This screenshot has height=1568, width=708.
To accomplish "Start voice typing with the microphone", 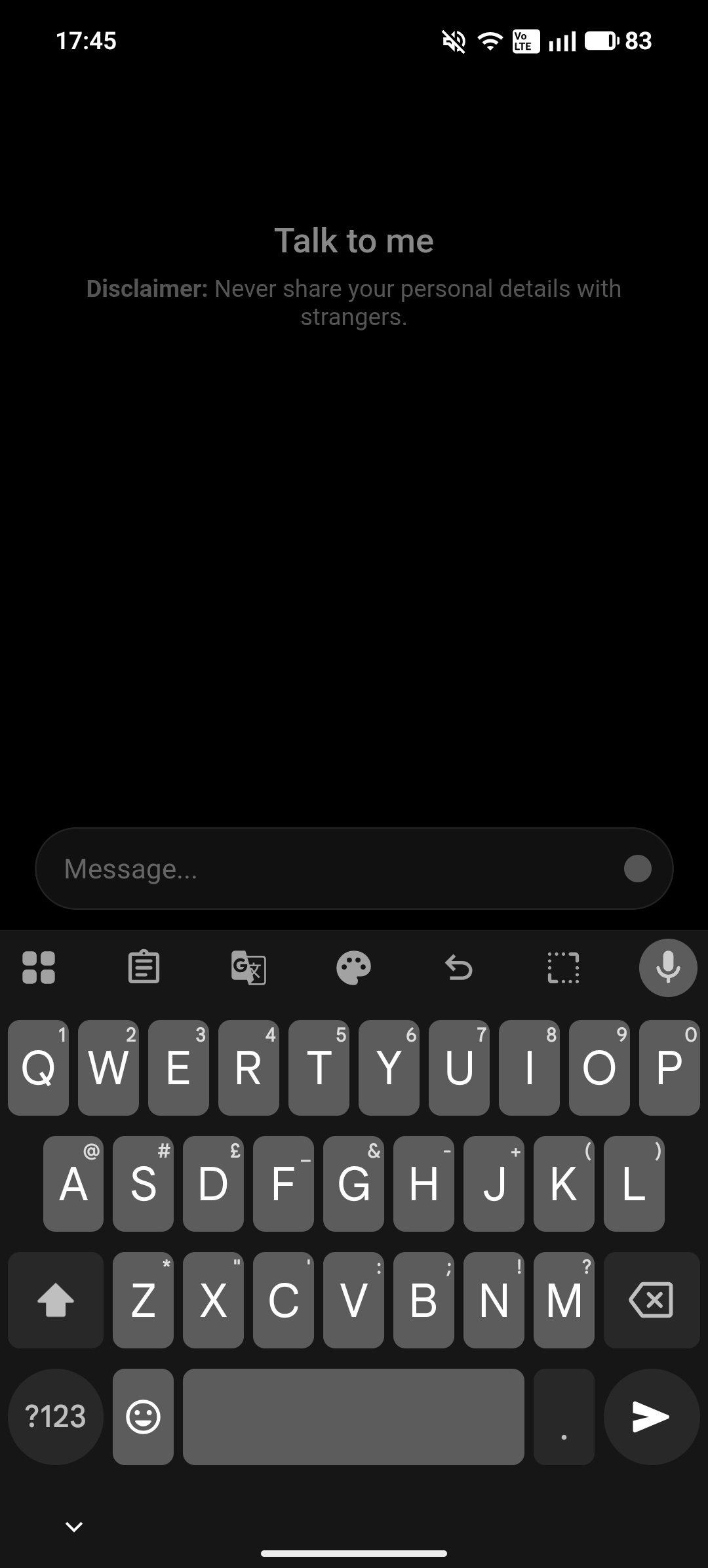I will click(667, 968).
